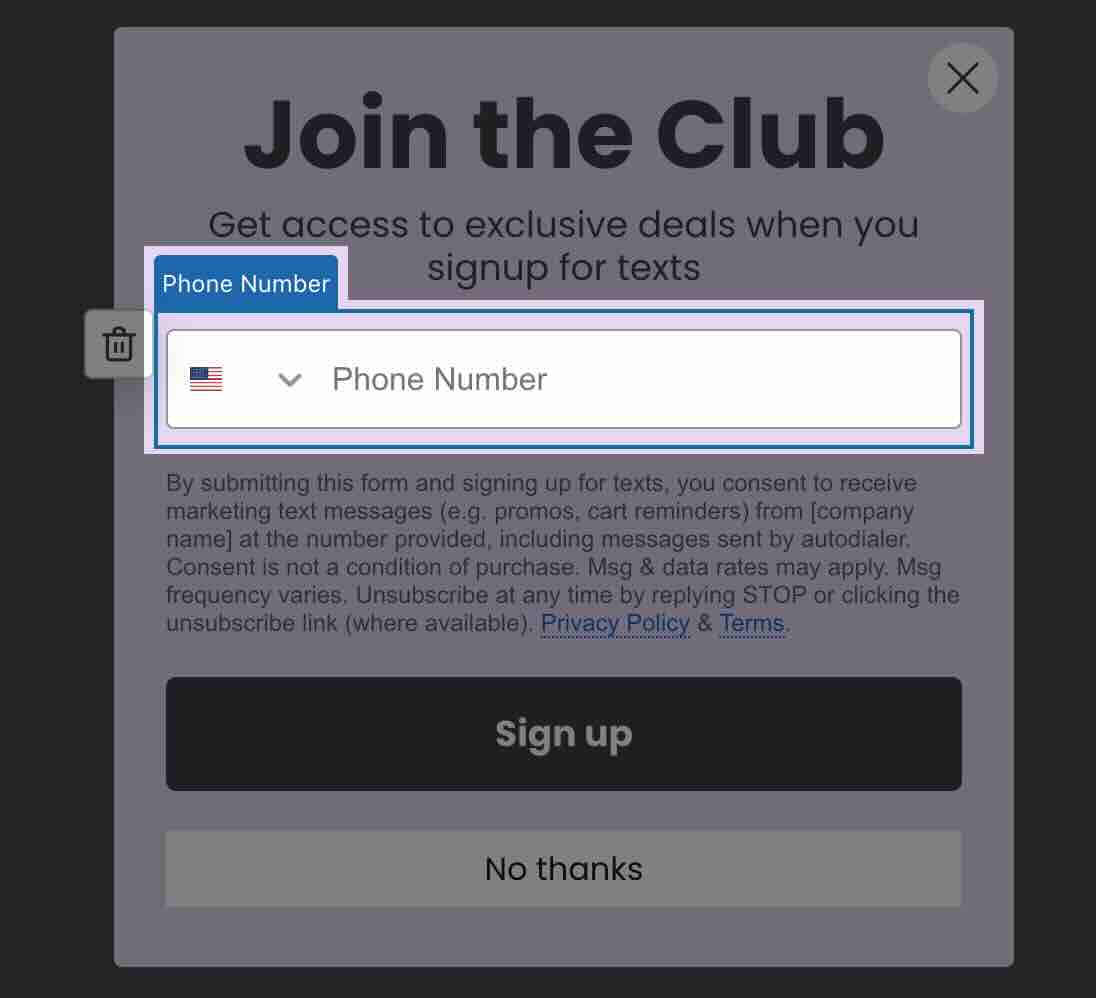Open the Privacy Policy link
The image size is (1096, 998).
click(x=615, y=624)
